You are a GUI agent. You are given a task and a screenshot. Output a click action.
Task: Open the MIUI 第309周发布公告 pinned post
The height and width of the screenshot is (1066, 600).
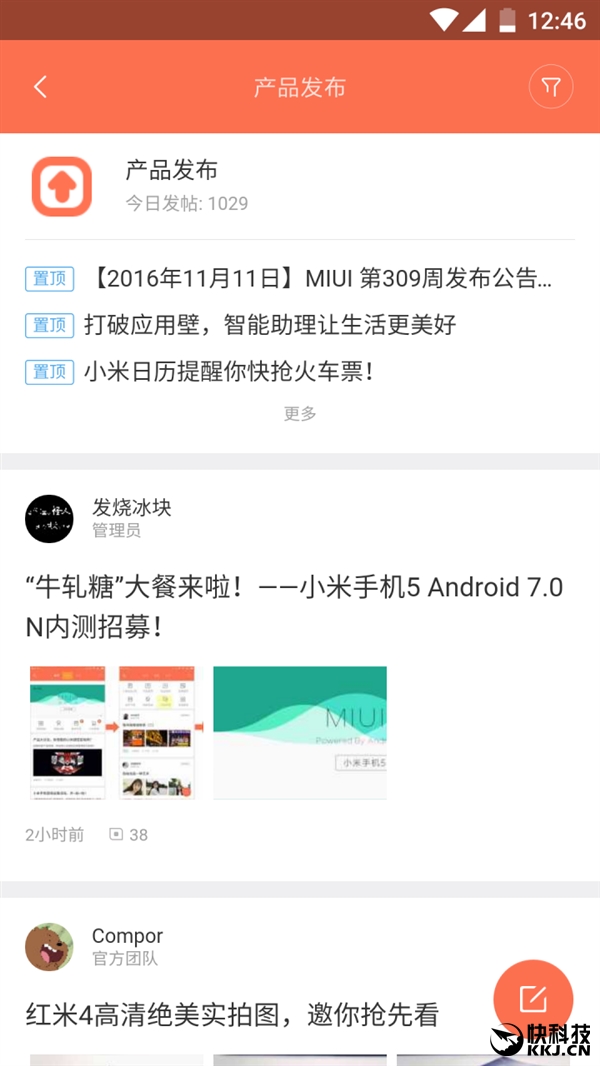pyautogui.click(x=320, y=278)
